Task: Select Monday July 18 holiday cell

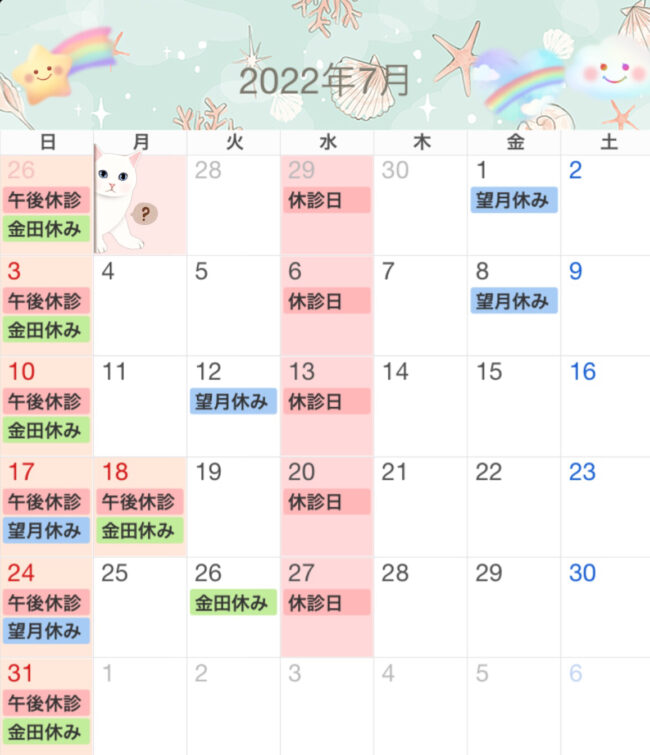Action: pyautogui.click(x=140, y=506)
